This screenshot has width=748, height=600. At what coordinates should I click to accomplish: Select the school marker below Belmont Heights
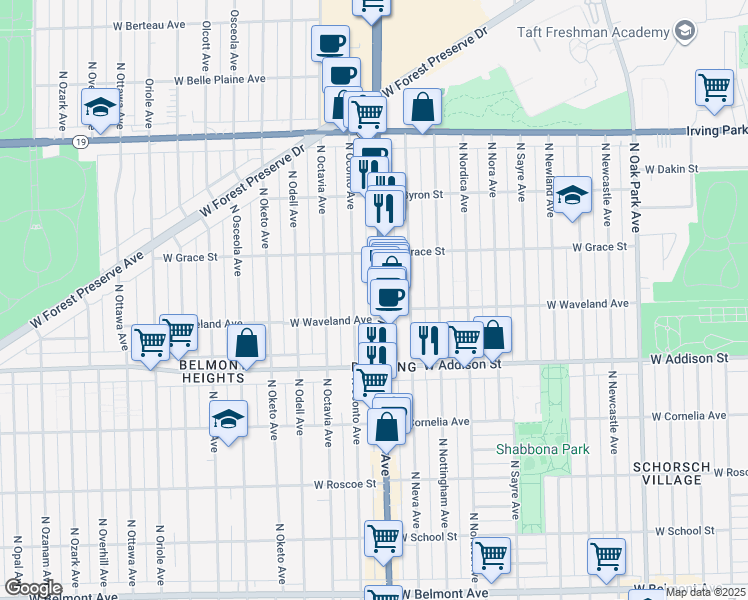[x=229, y=419]
